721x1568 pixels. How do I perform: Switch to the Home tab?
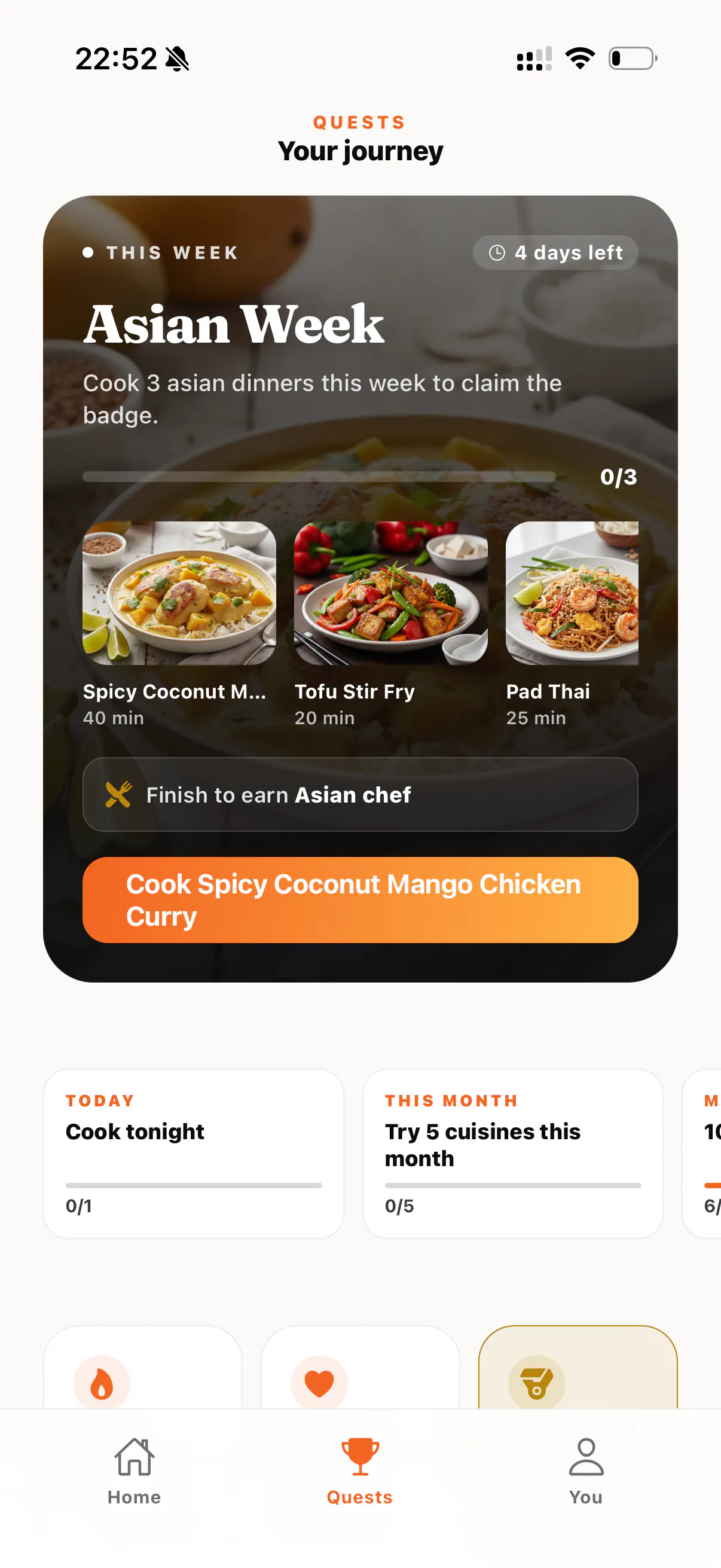click(x=135, y=1471)
